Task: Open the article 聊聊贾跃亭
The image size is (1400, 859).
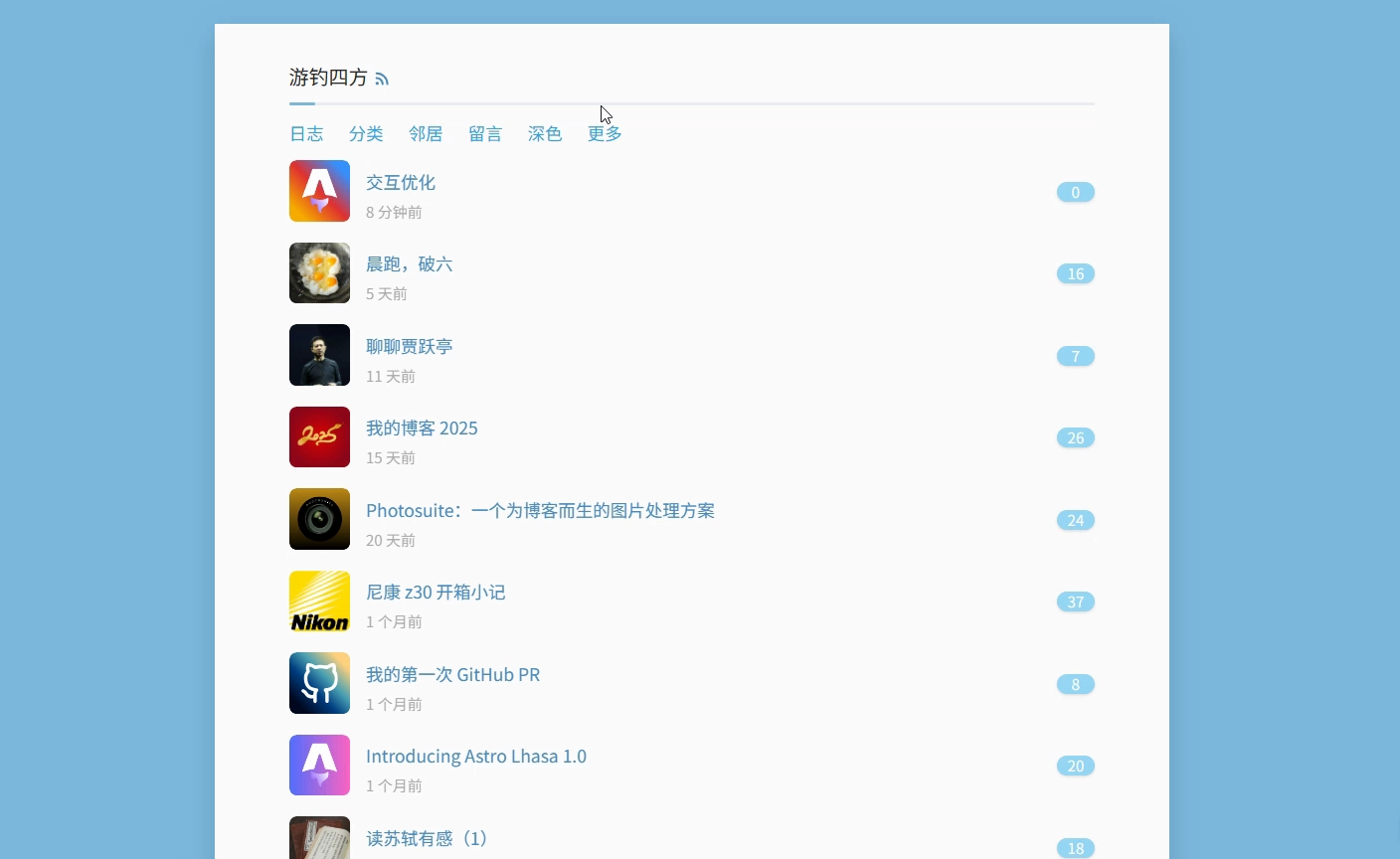Action: coord(409,346)
